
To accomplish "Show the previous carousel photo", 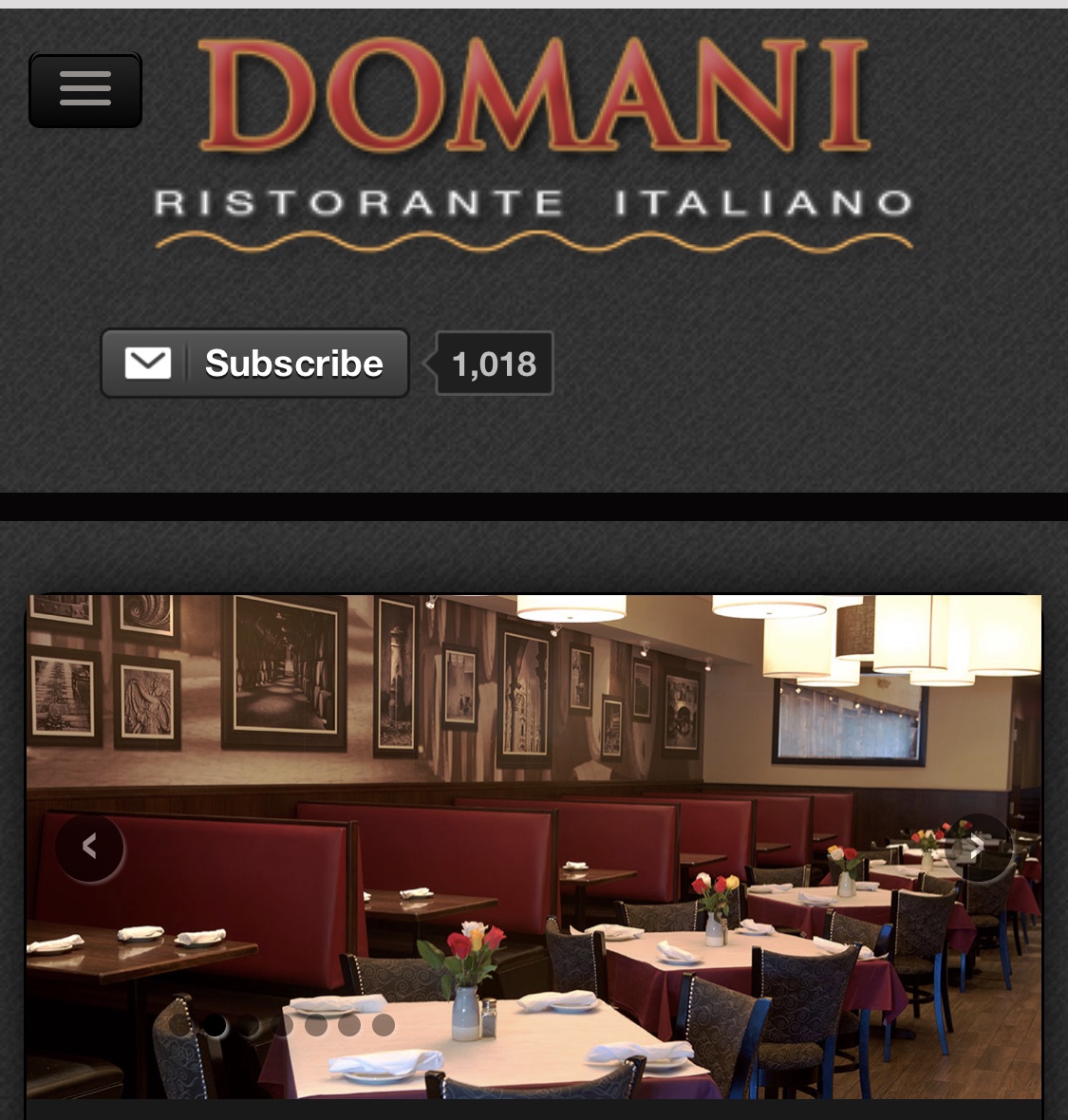I will pyautogui.click(x=89, y=847).
